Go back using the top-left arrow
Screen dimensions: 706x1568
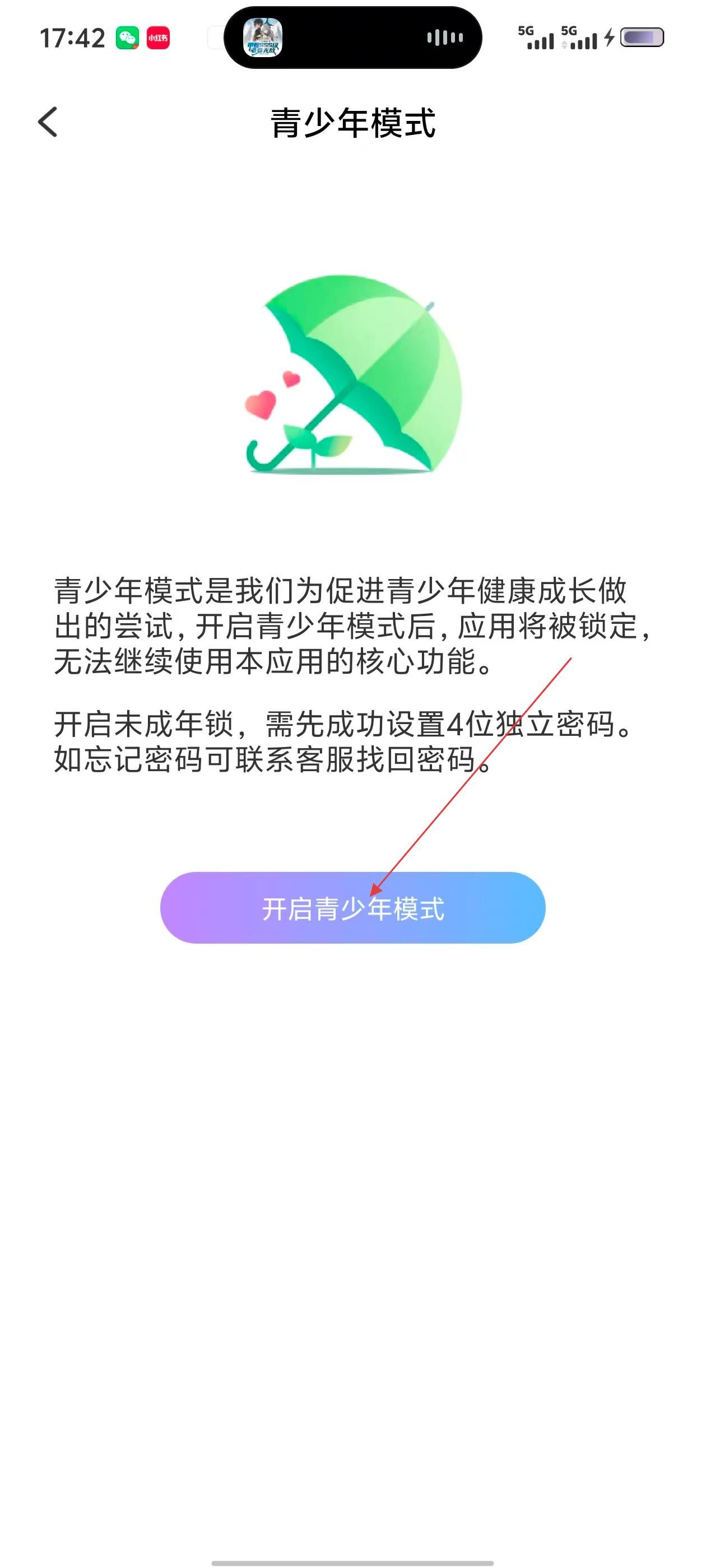48,122
